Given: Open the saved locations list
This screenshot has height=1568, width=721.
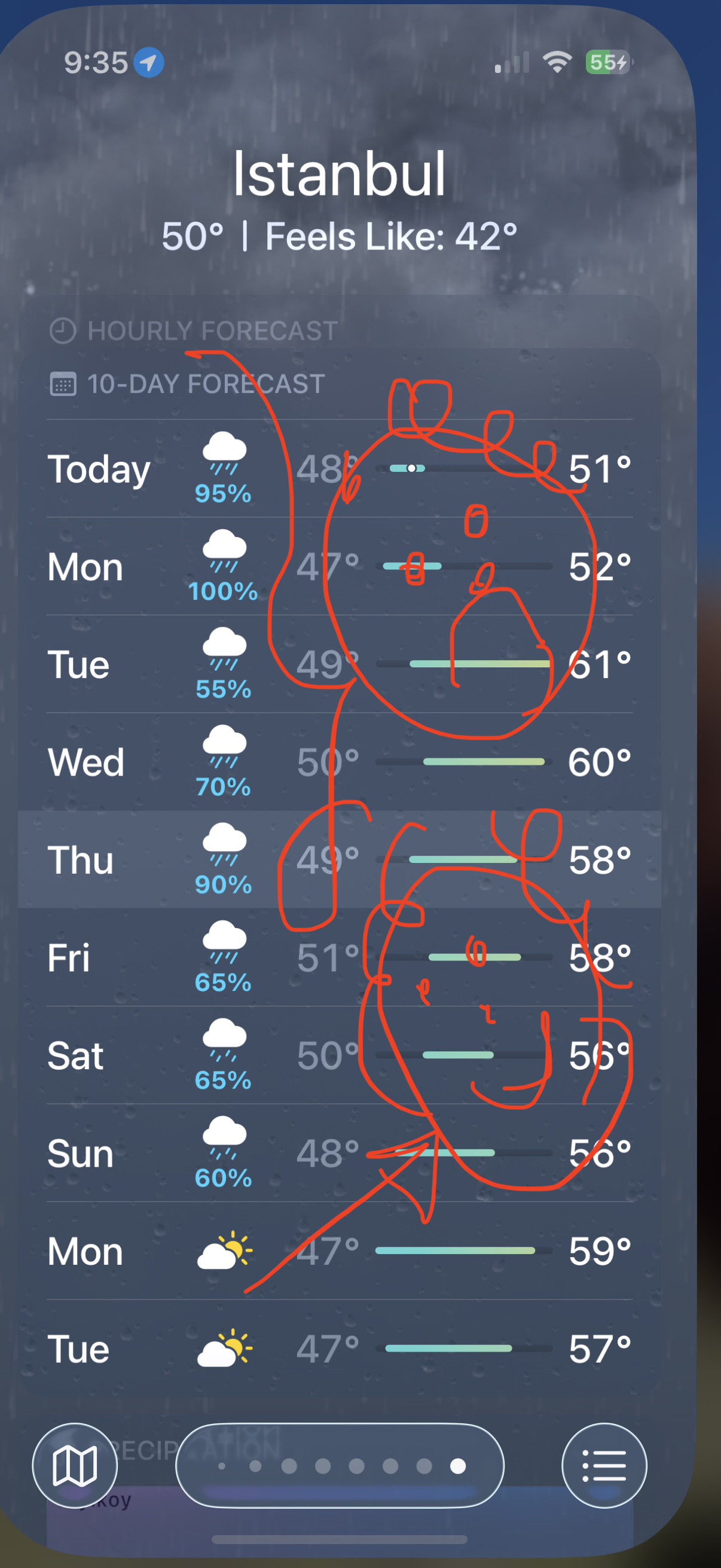Looking at the screenshot, I should point(604,1465).
